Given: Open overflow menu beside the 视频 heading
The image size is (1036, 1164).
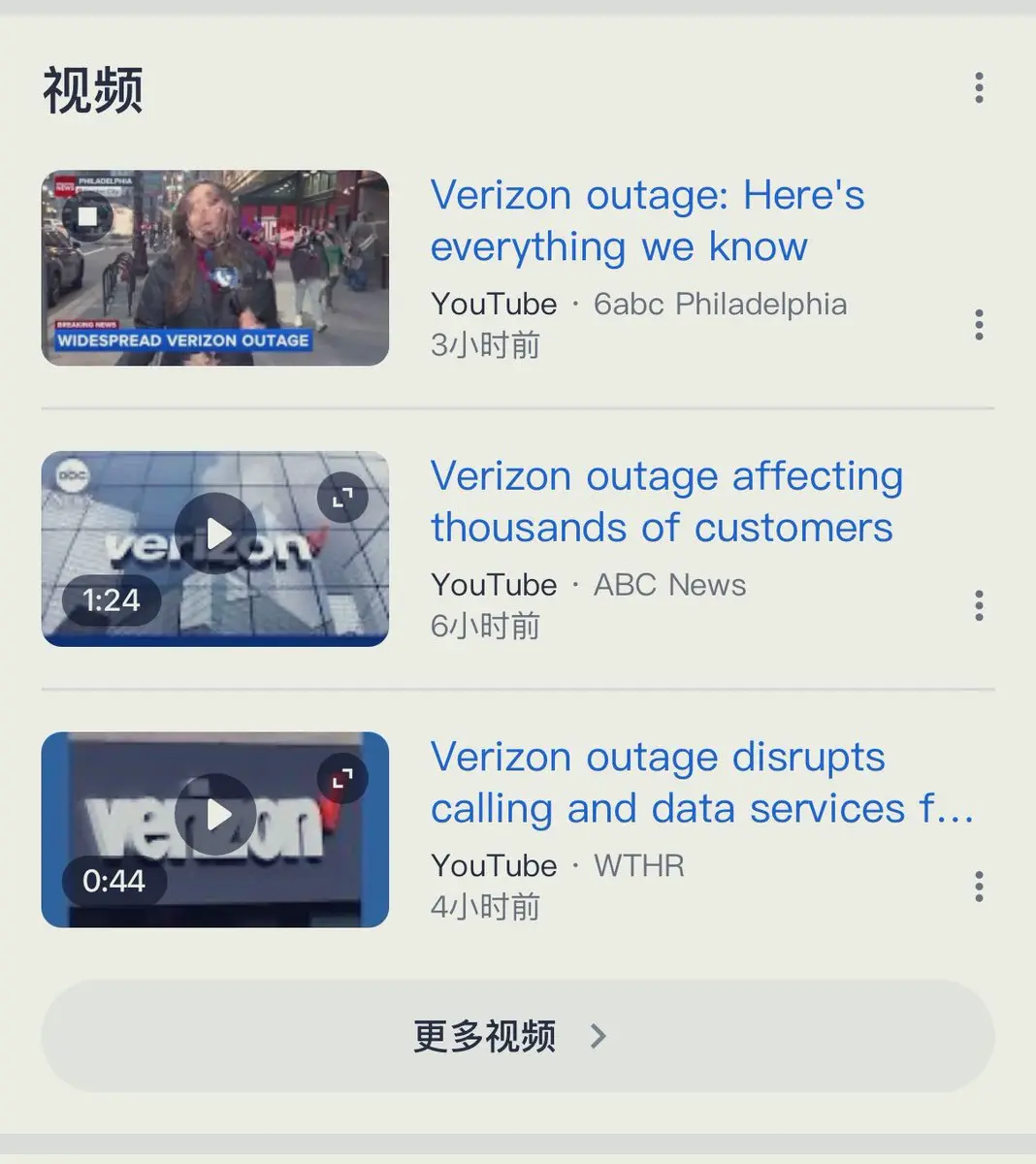Looking at the screenshot, I should pos(979,87).
